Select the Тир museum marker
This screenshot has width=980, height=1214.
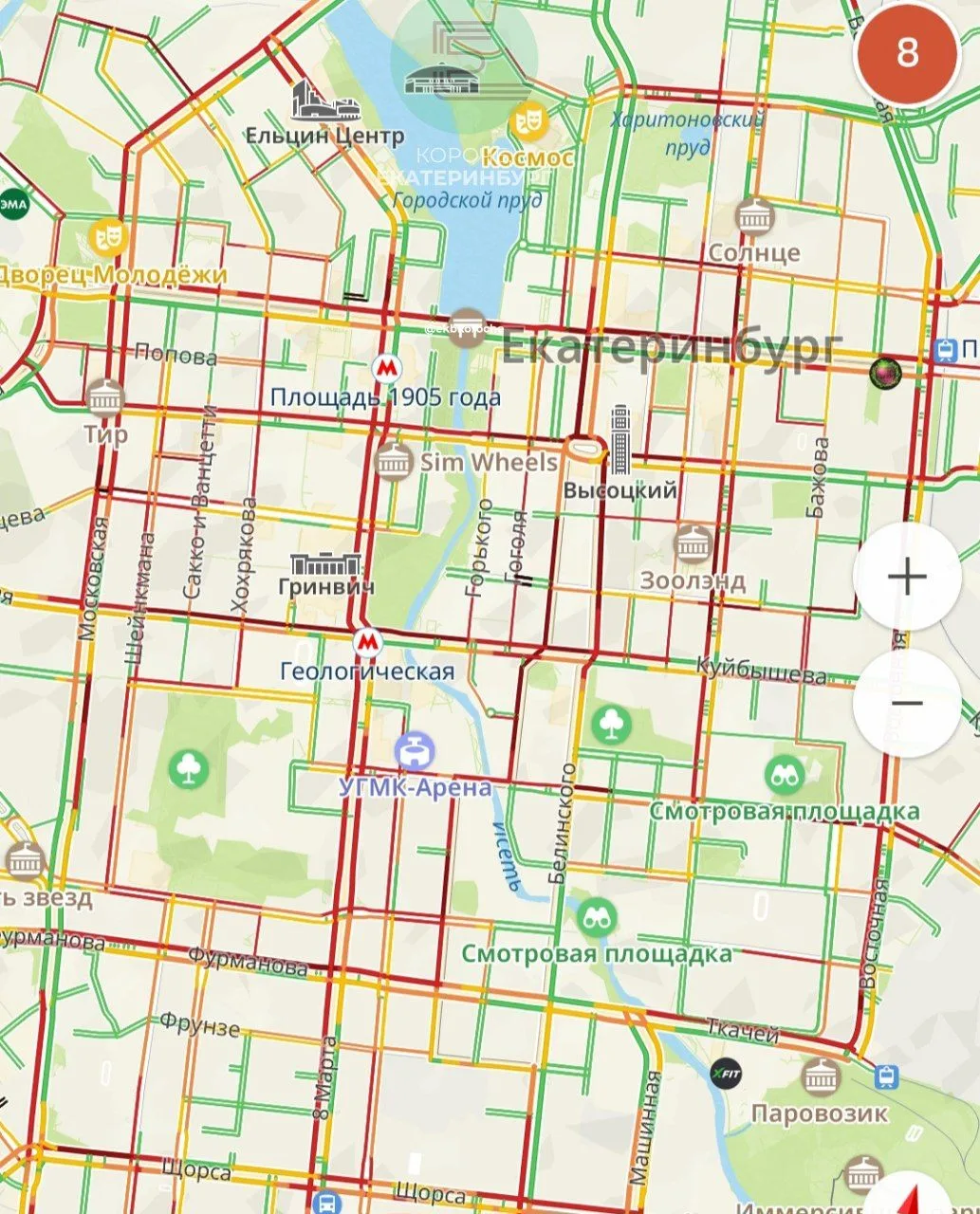pos(105,398)
